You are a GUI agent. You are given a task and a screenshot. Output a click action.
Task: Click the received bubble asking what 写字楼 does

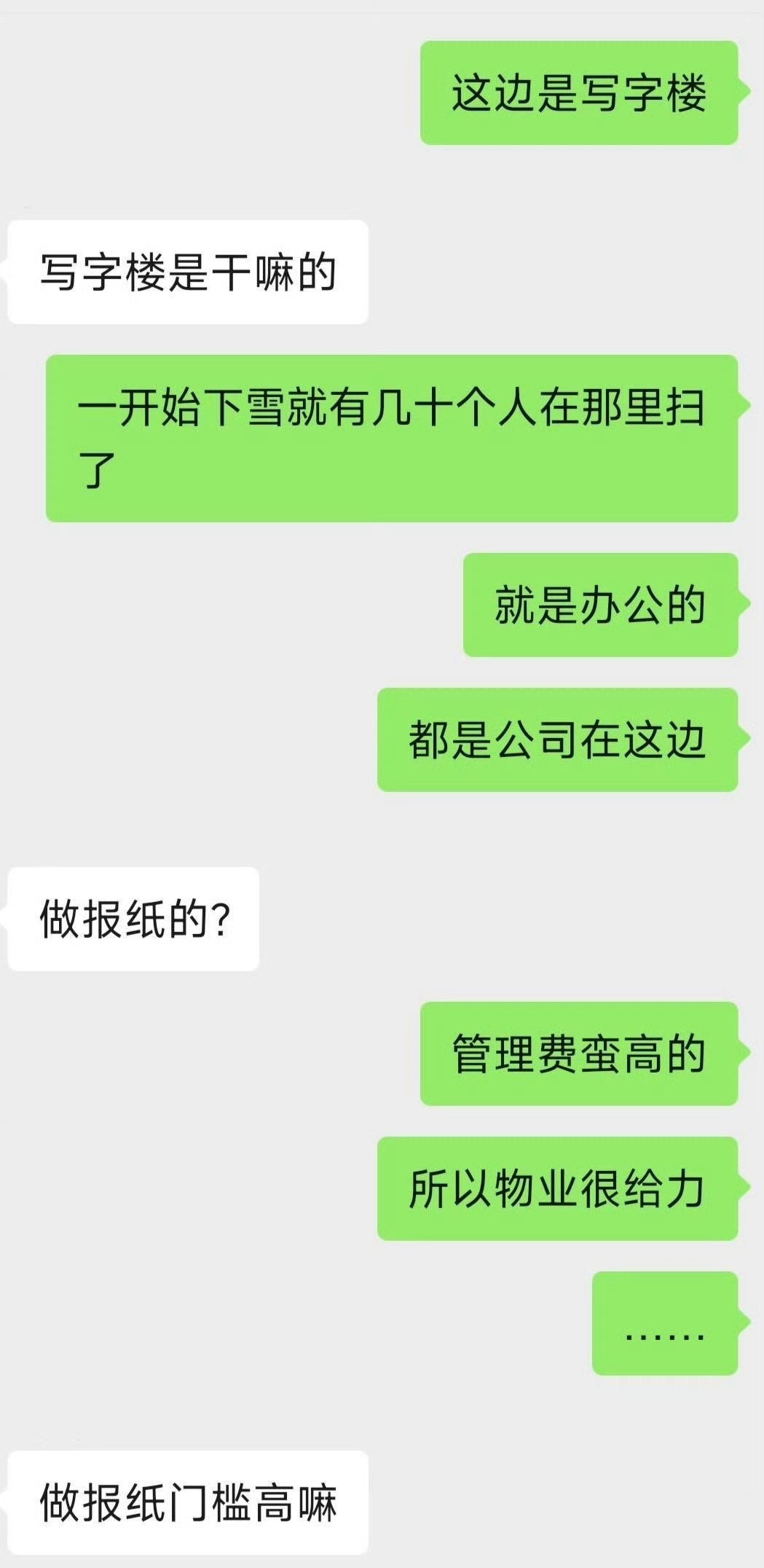point(189,271)
